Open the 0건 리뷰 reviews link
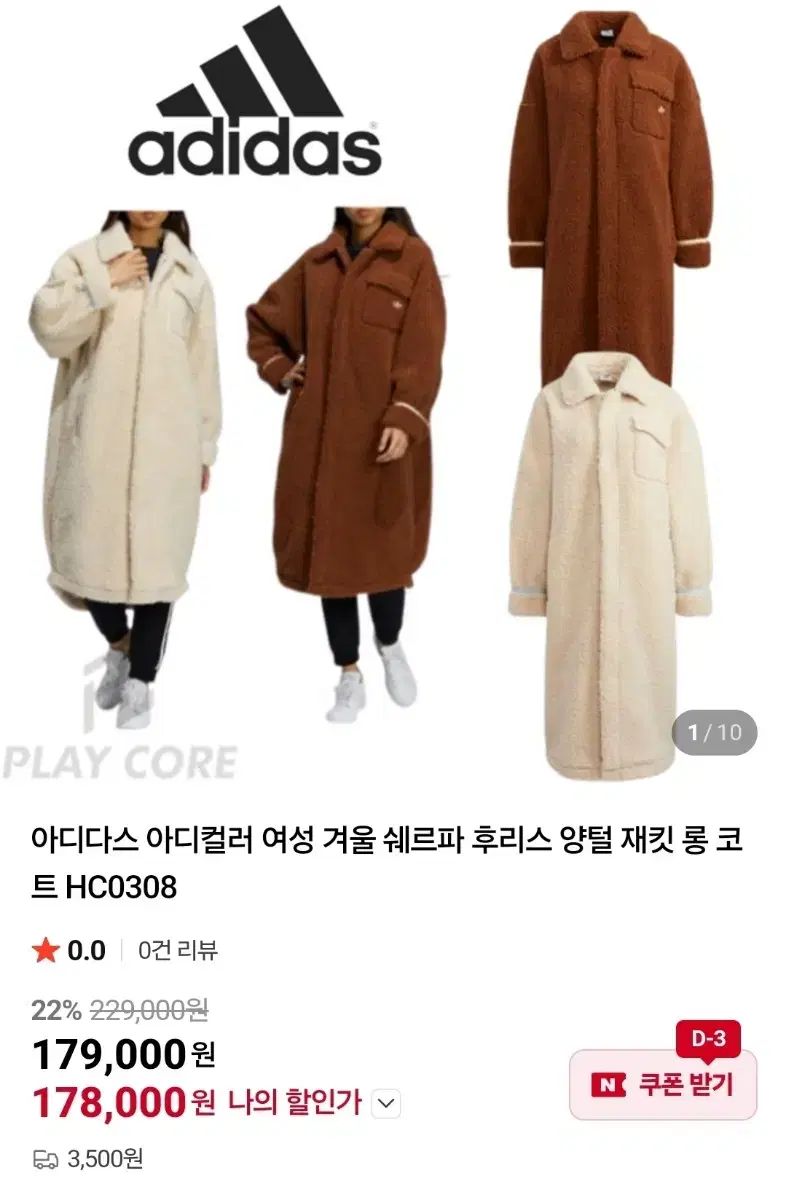 [x=177, y=950]
